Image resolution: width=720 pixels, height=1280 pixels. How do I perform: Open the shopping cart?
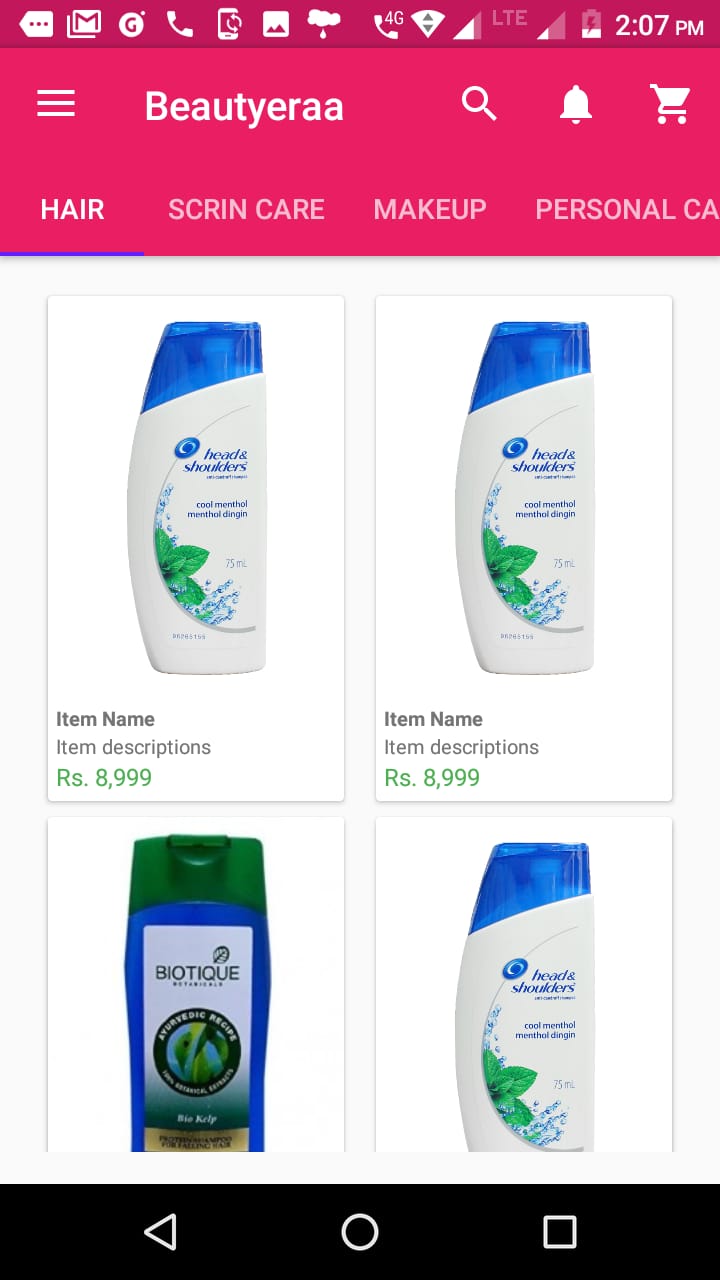(x=670, y=104)
